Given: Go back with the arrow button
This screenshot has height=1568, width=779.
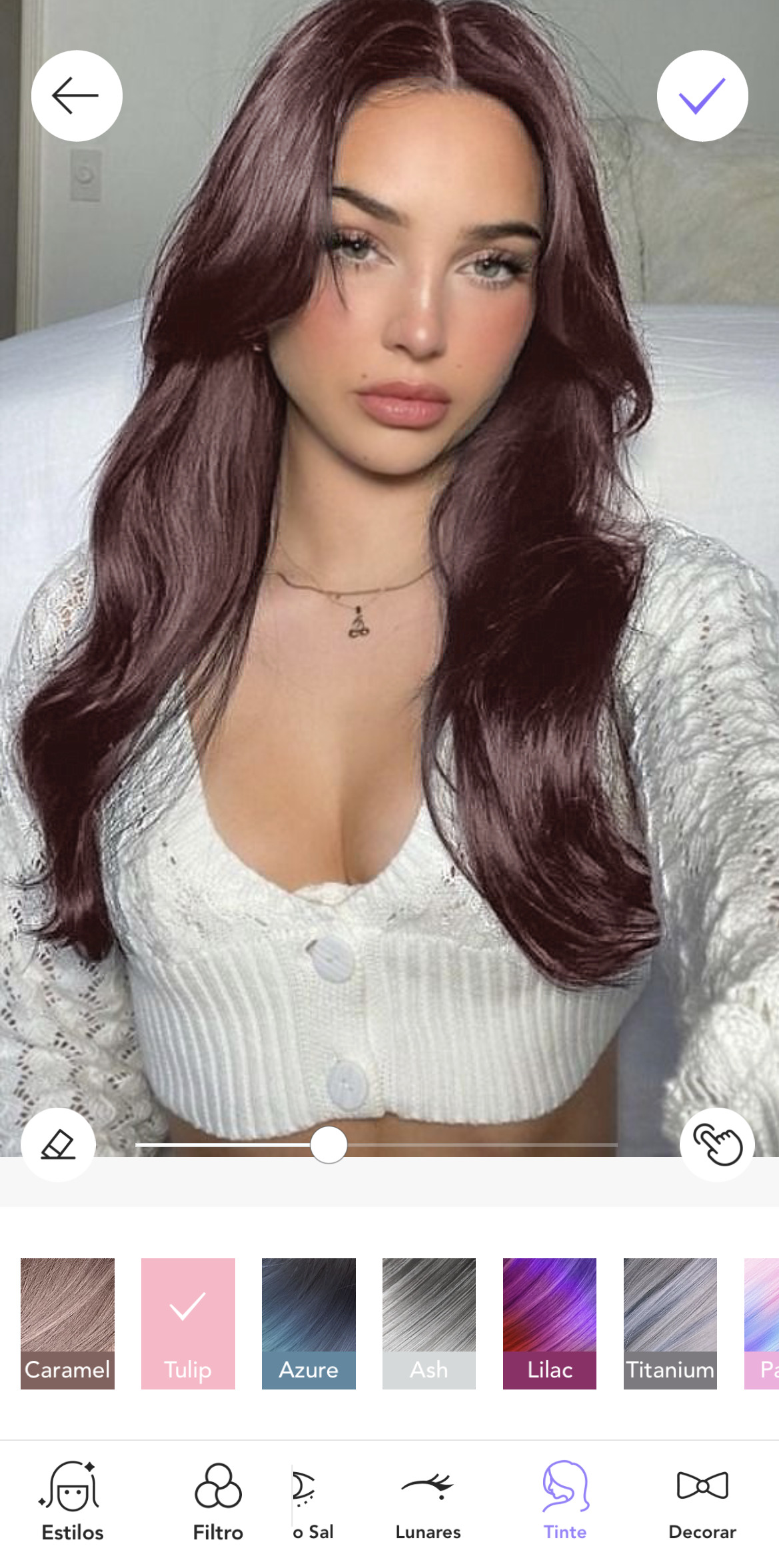Looking at the screenshot, I should (77, 96).
